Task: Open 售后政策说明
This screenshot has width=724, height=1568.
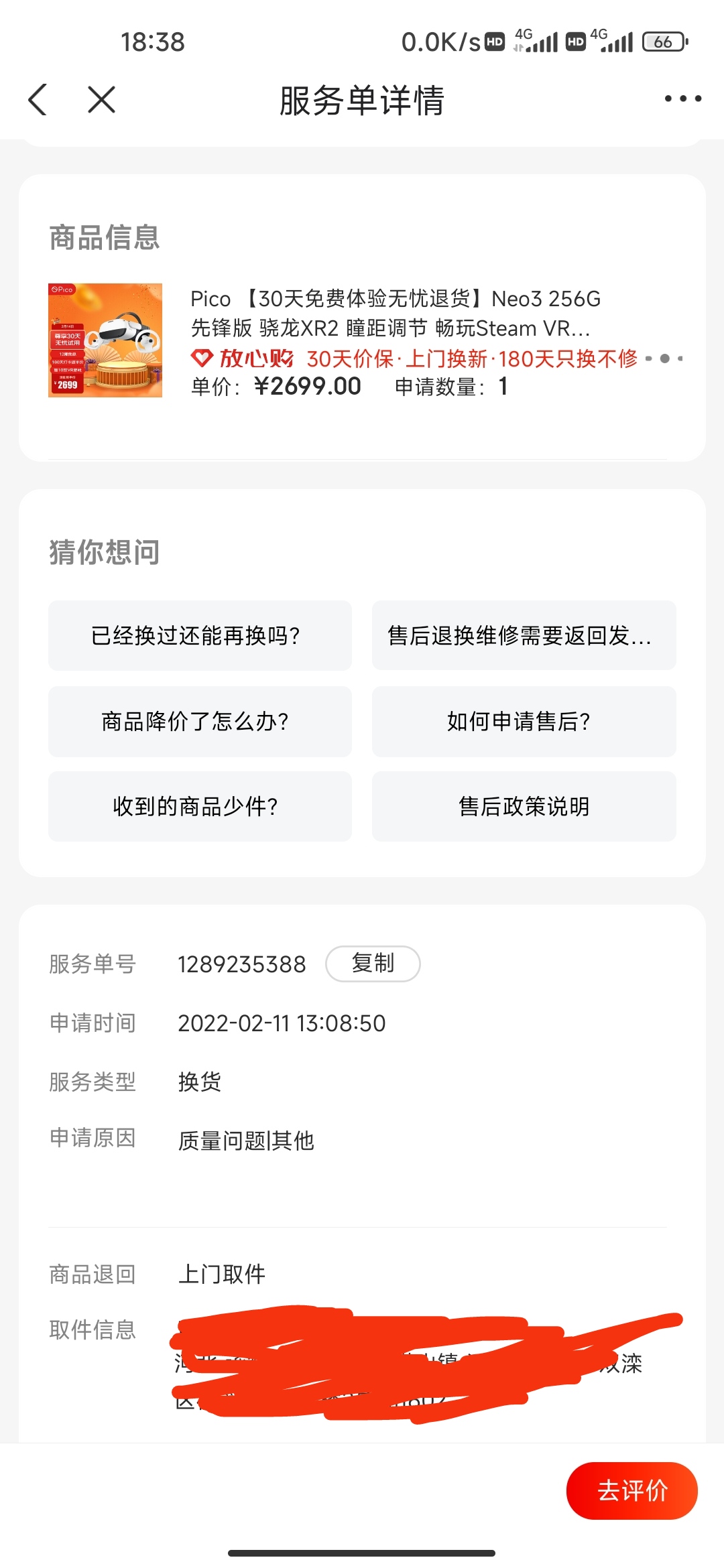Action: click(524, 806)
